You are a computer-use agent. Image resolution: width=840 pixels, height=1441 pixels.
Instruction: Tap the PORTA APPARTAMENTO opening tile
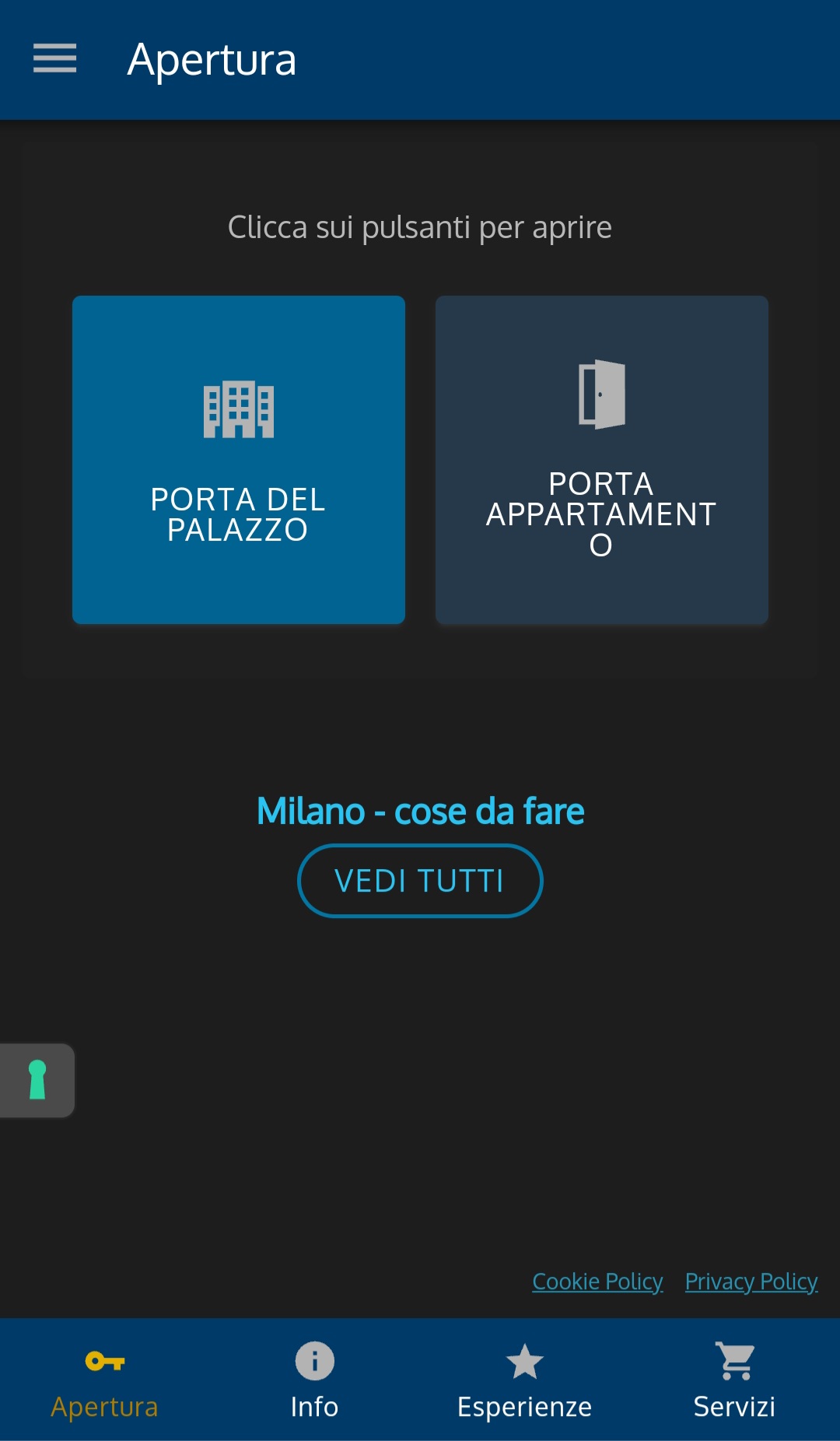point(602,459)
